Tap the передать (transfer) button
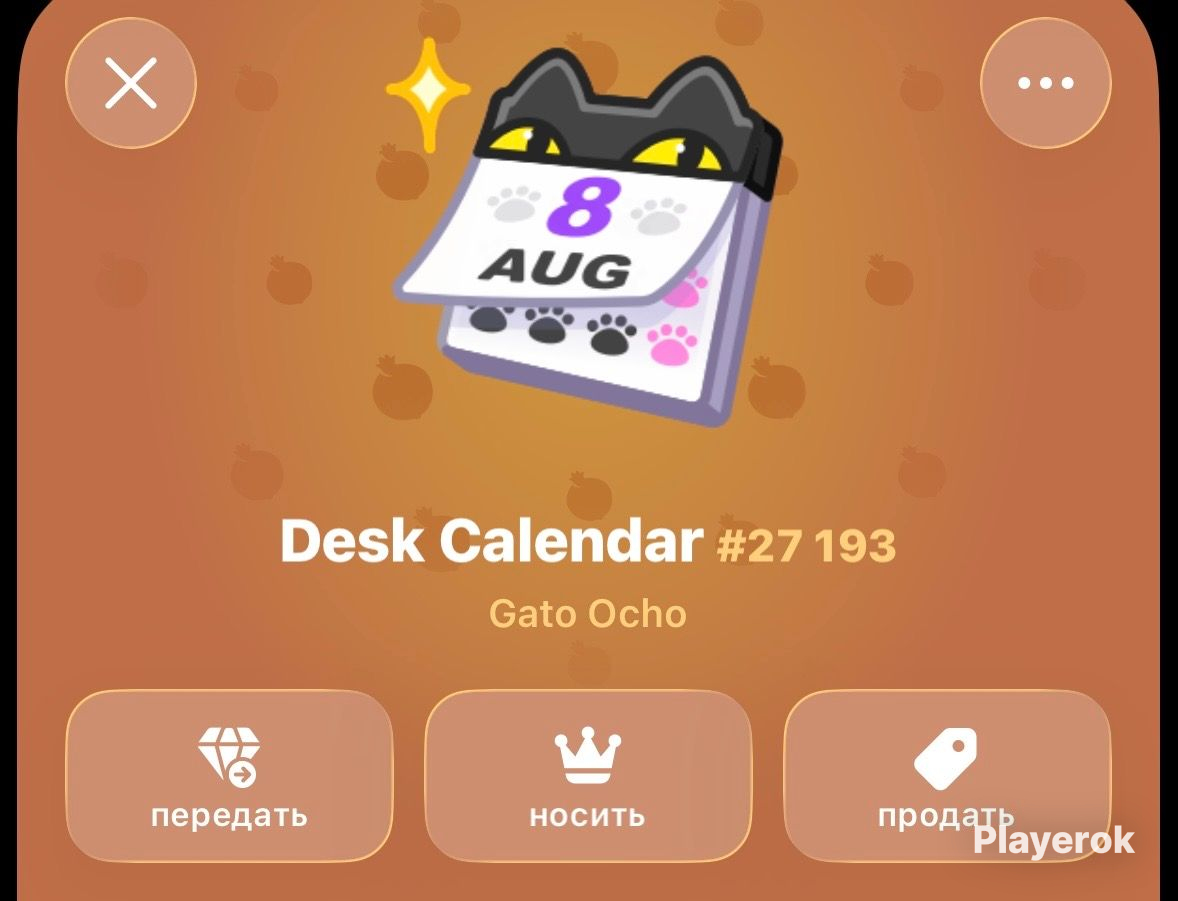1178x901 pixels. point(229,776)
